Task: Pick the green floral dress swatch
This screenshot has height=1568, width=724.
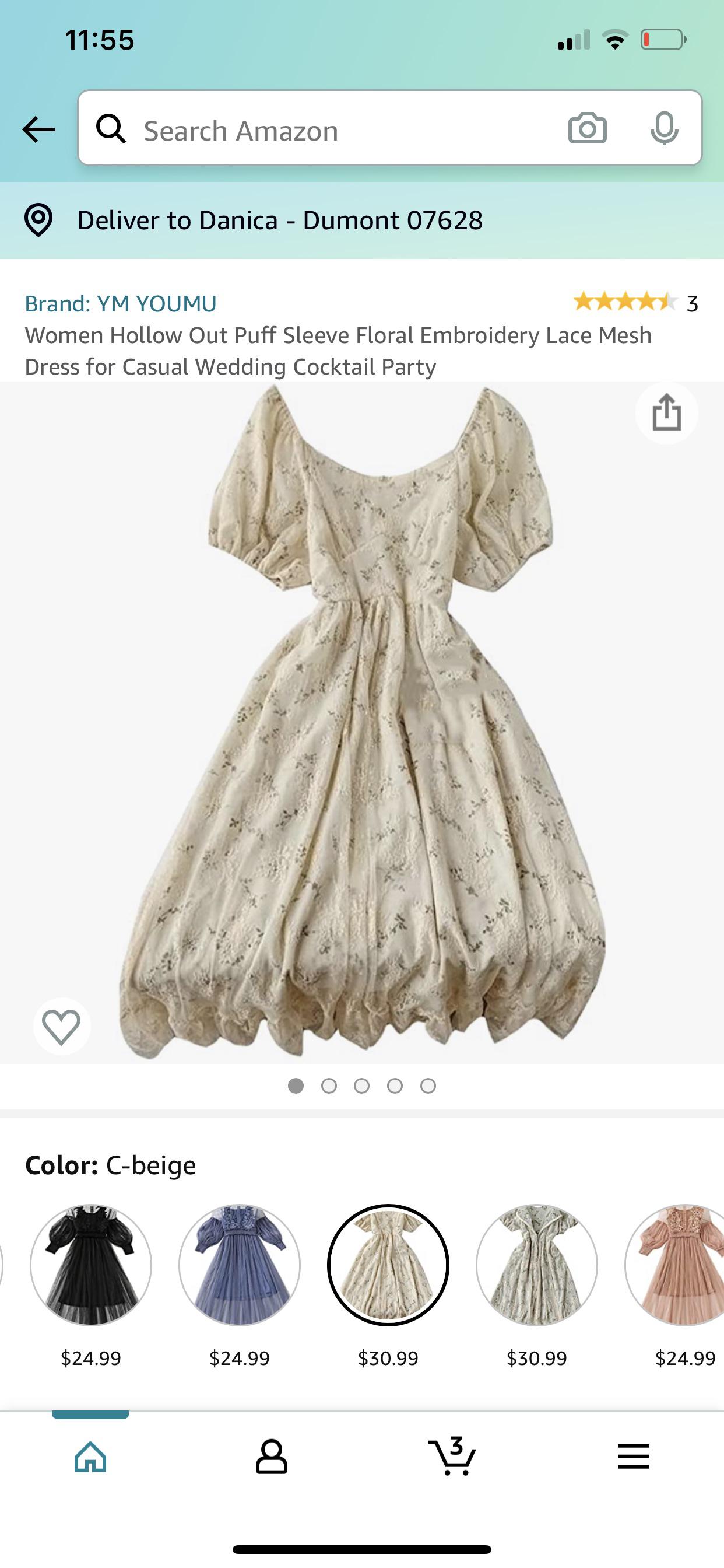Action: pos(536,1265)
